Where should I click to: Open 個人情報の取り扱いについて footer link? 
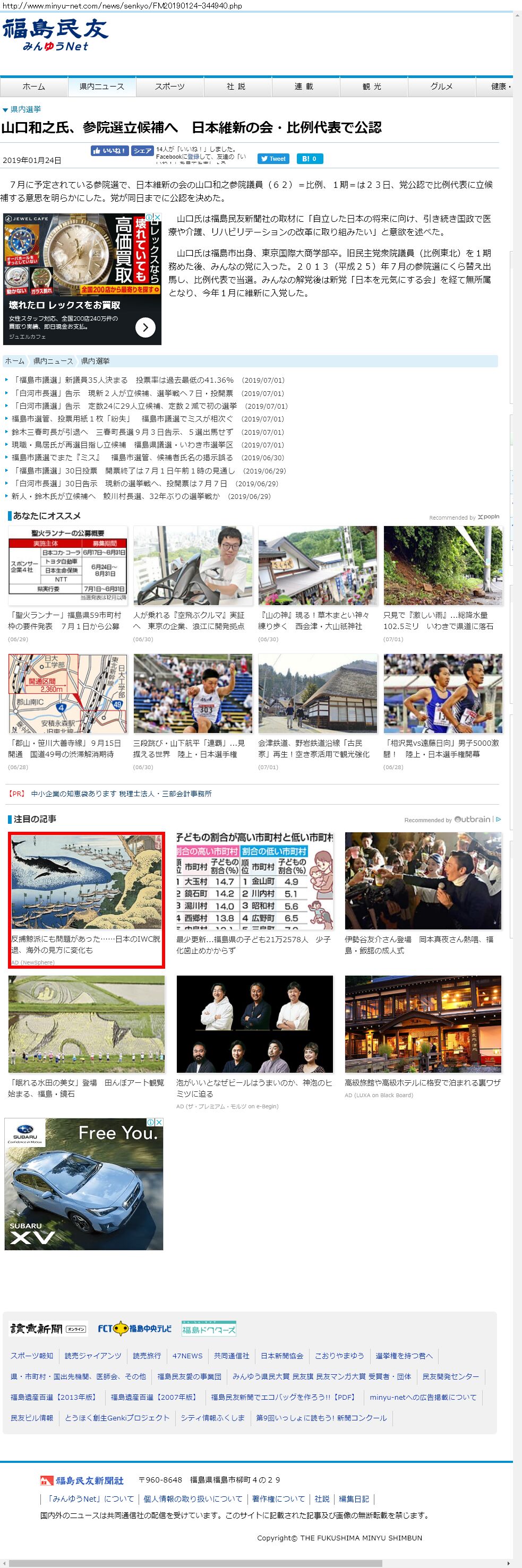[193, 1498]
